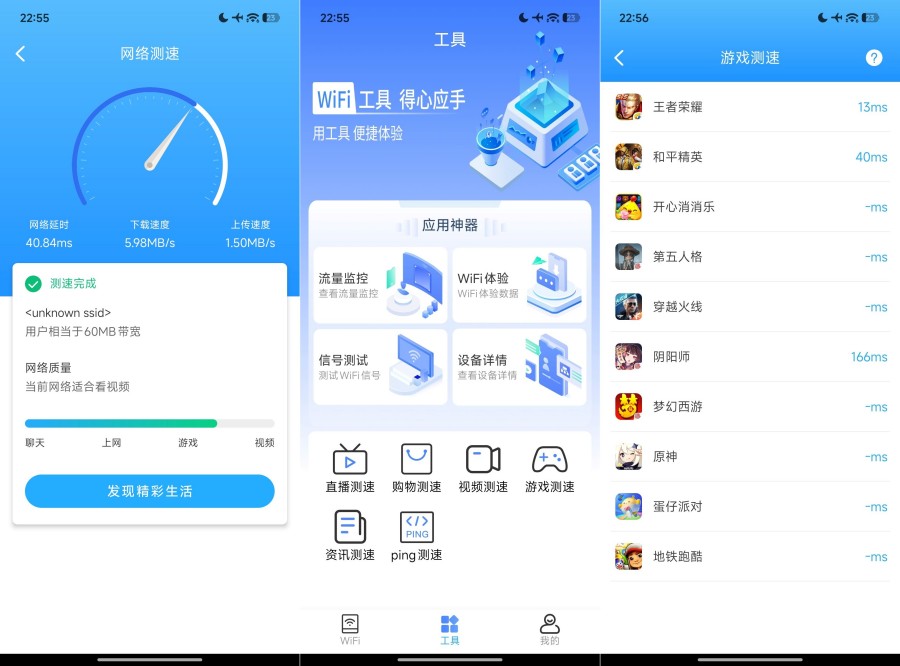Start 购物测速 tool

click(x=416, y=469)
